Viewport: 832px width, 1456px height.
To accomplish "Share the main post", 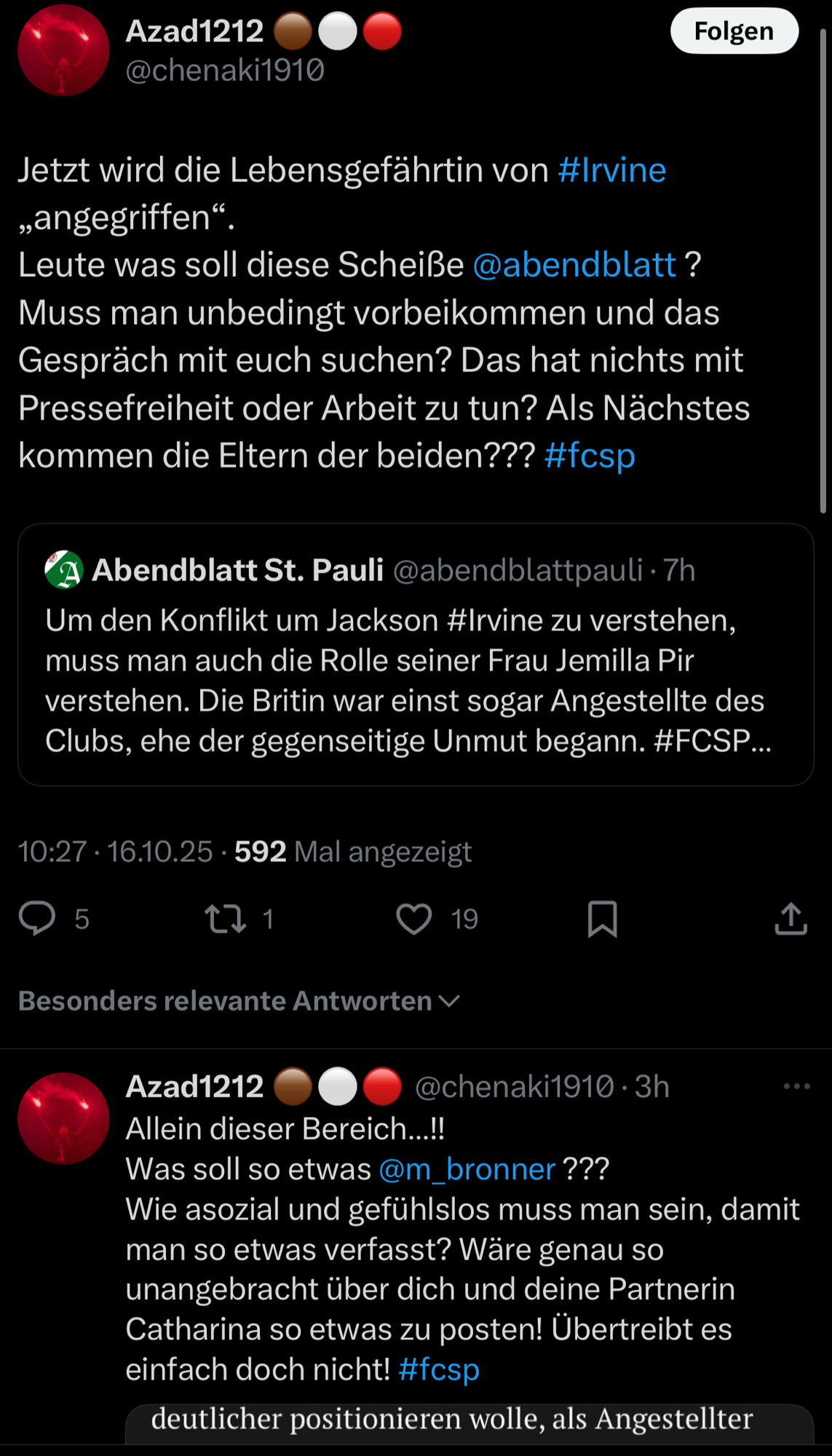I will [x=791, y=918].
